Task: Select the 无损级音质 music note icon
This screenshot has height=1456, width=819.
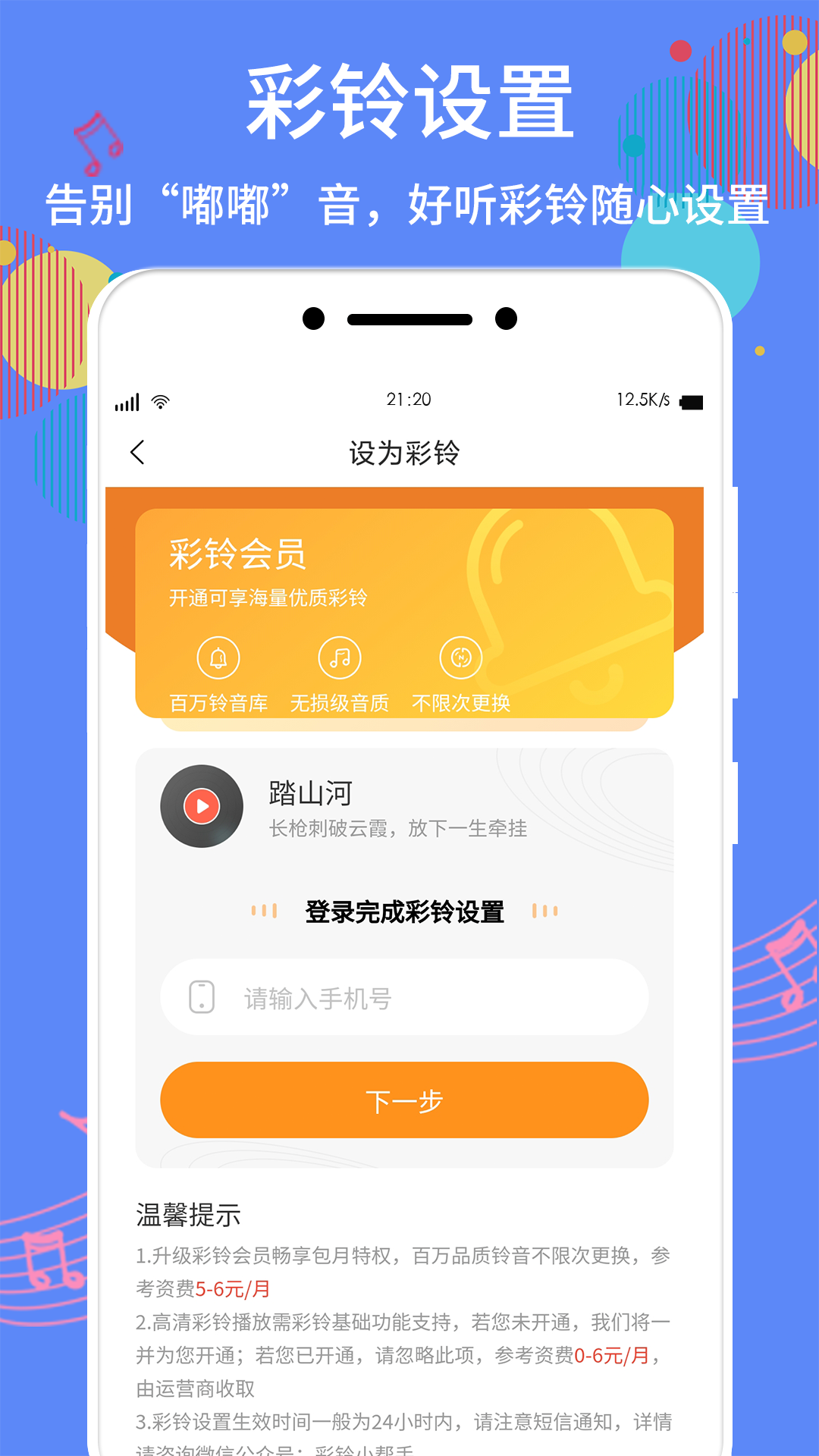Action: 339,658
